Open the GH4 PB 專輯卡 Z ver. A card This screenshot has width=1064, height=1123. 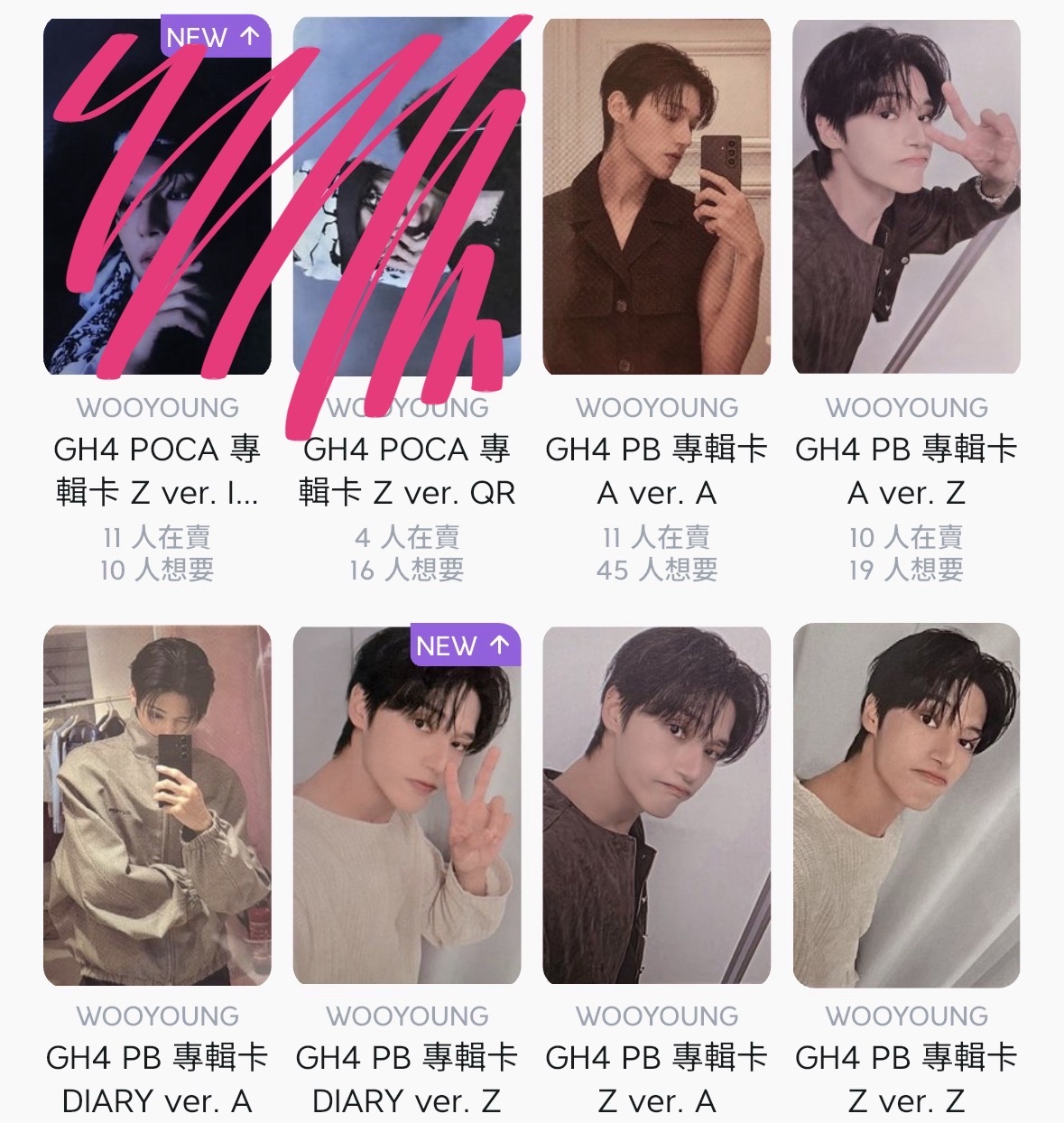[x=656, y=804]
